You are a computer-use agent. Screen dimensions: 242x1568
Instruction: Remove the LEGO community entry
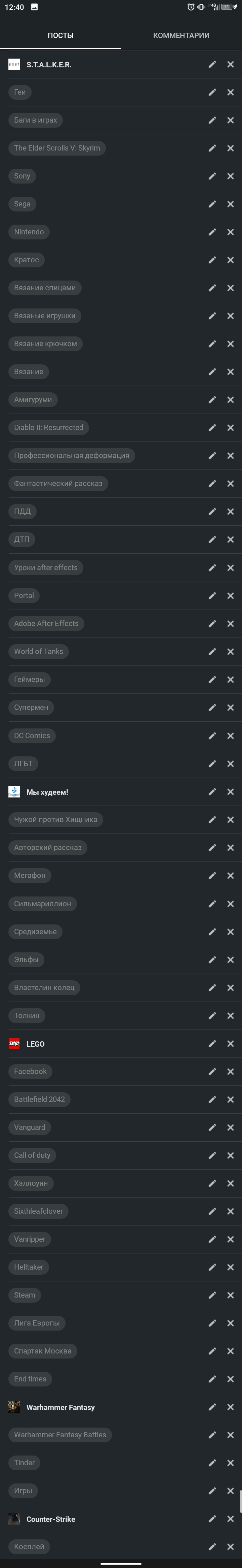231,1043
